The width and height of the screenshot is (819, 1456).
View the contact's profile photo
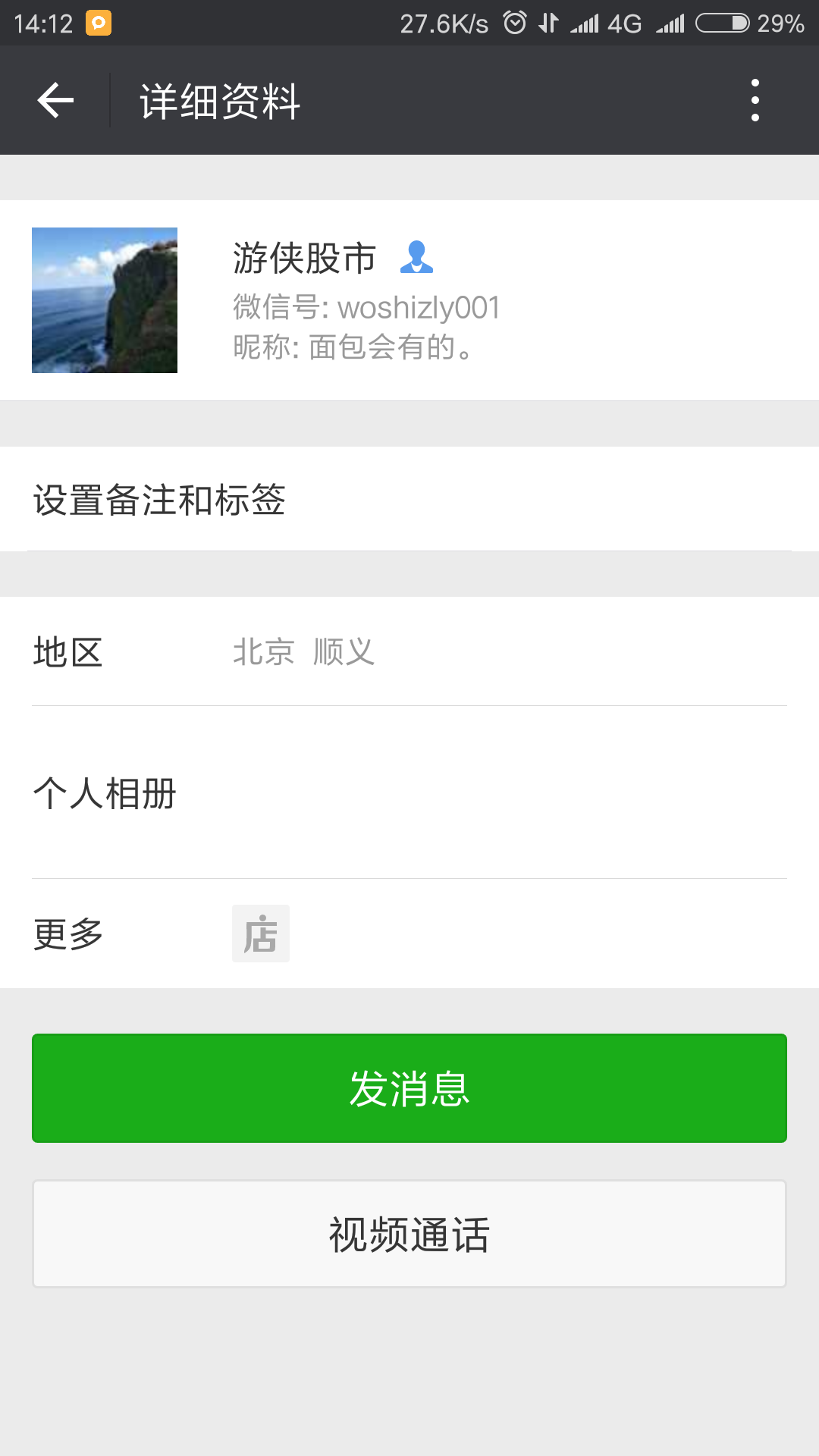pyautogui.click(x=105, y=300)
